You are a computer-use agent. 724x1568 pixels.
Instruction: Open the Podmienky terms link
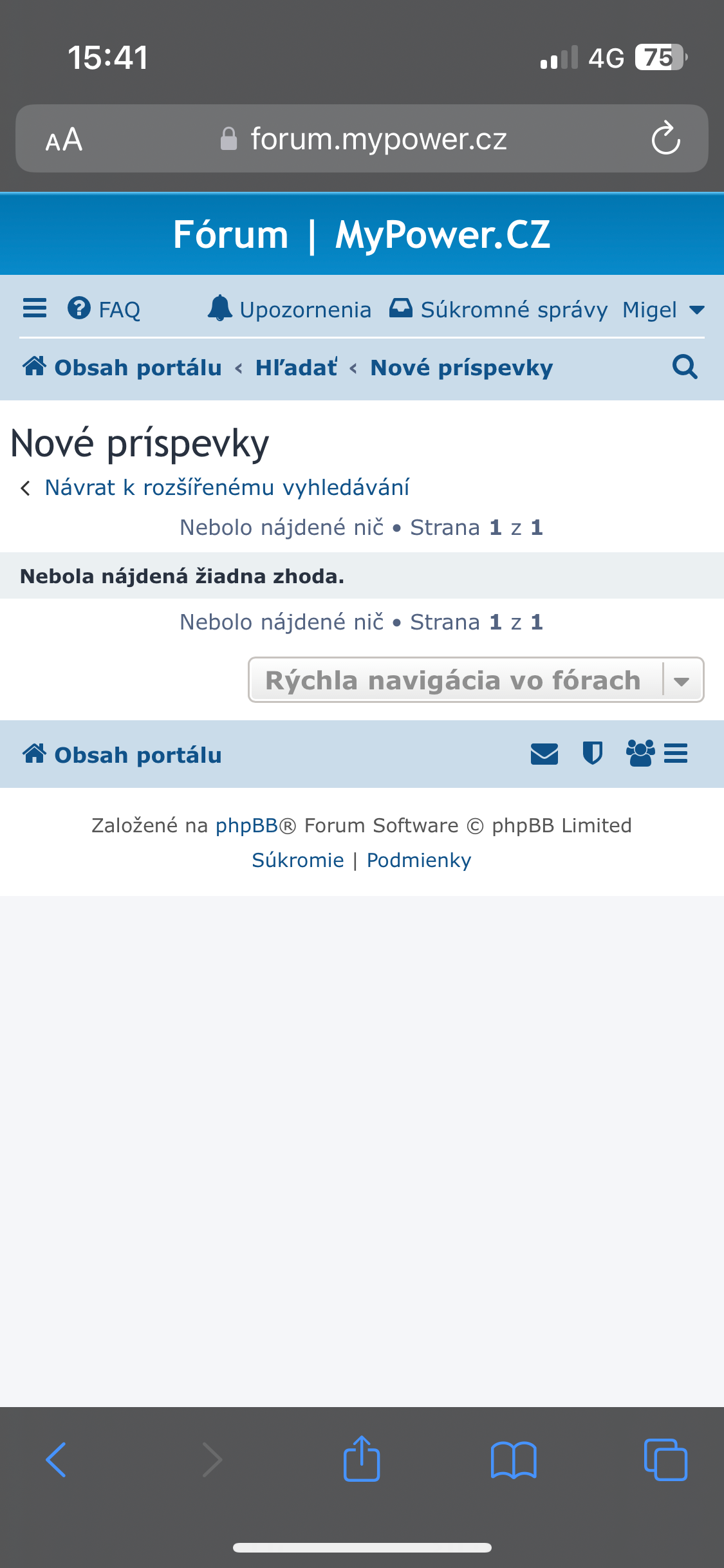click(419, 860)
